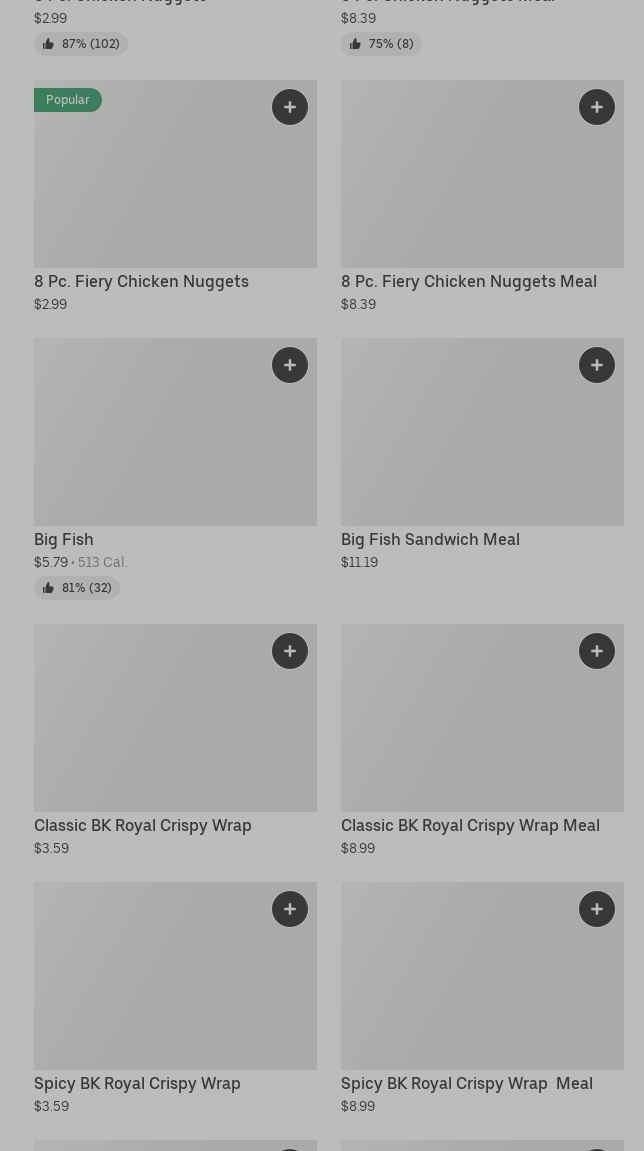Viewport: 644px width, 1151px height.
Task: Add 8 Pc. Fiery Chicken Nuggets Meal to cart
Action: click(597, 107)
